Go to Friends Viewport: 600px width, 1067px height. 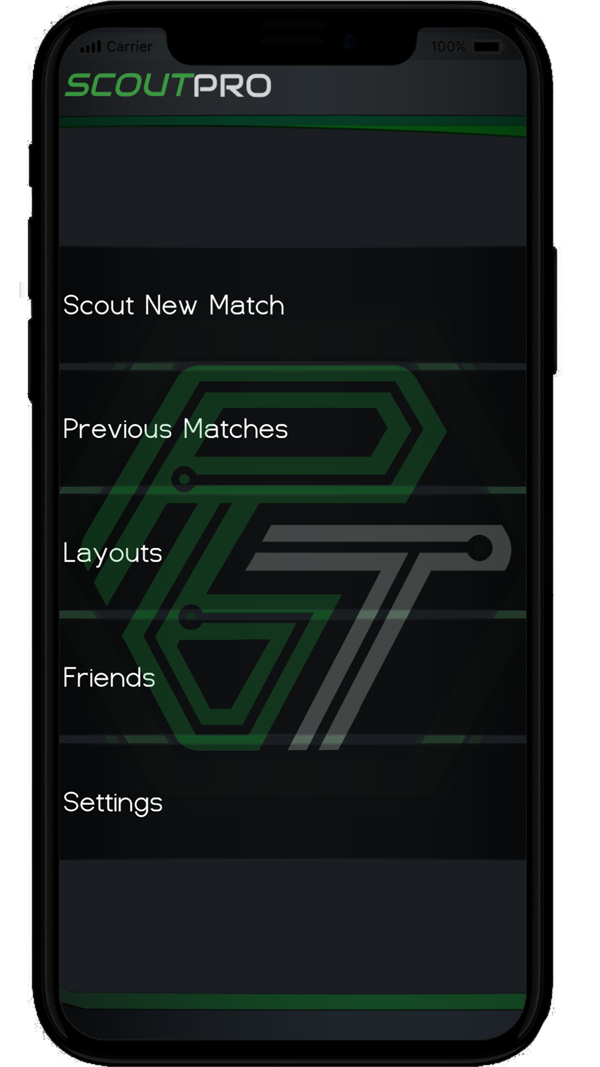coord(293,677)
